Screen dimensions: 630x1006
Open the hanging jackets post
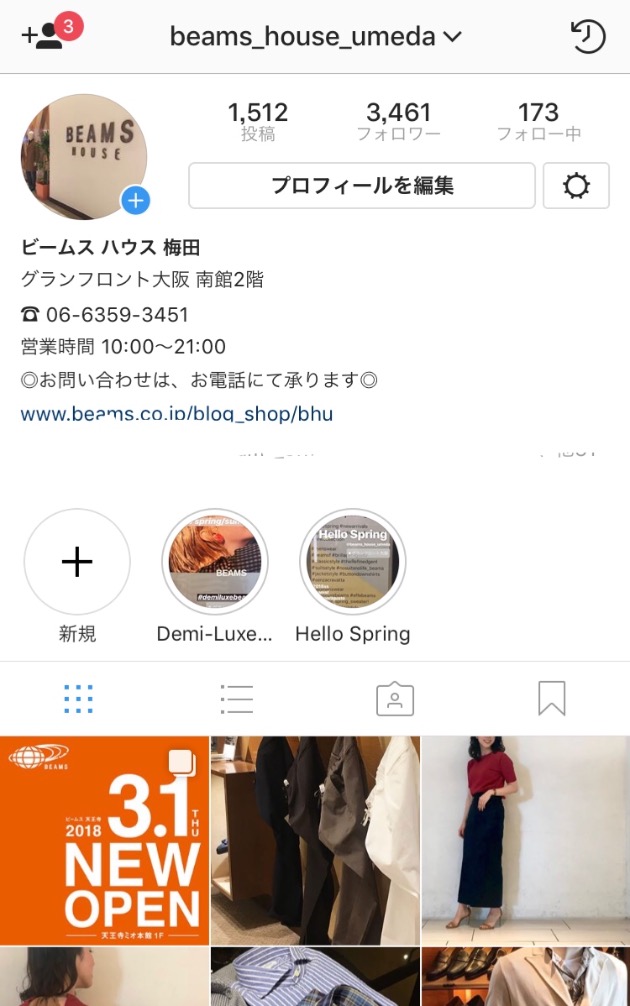point(315,840)
